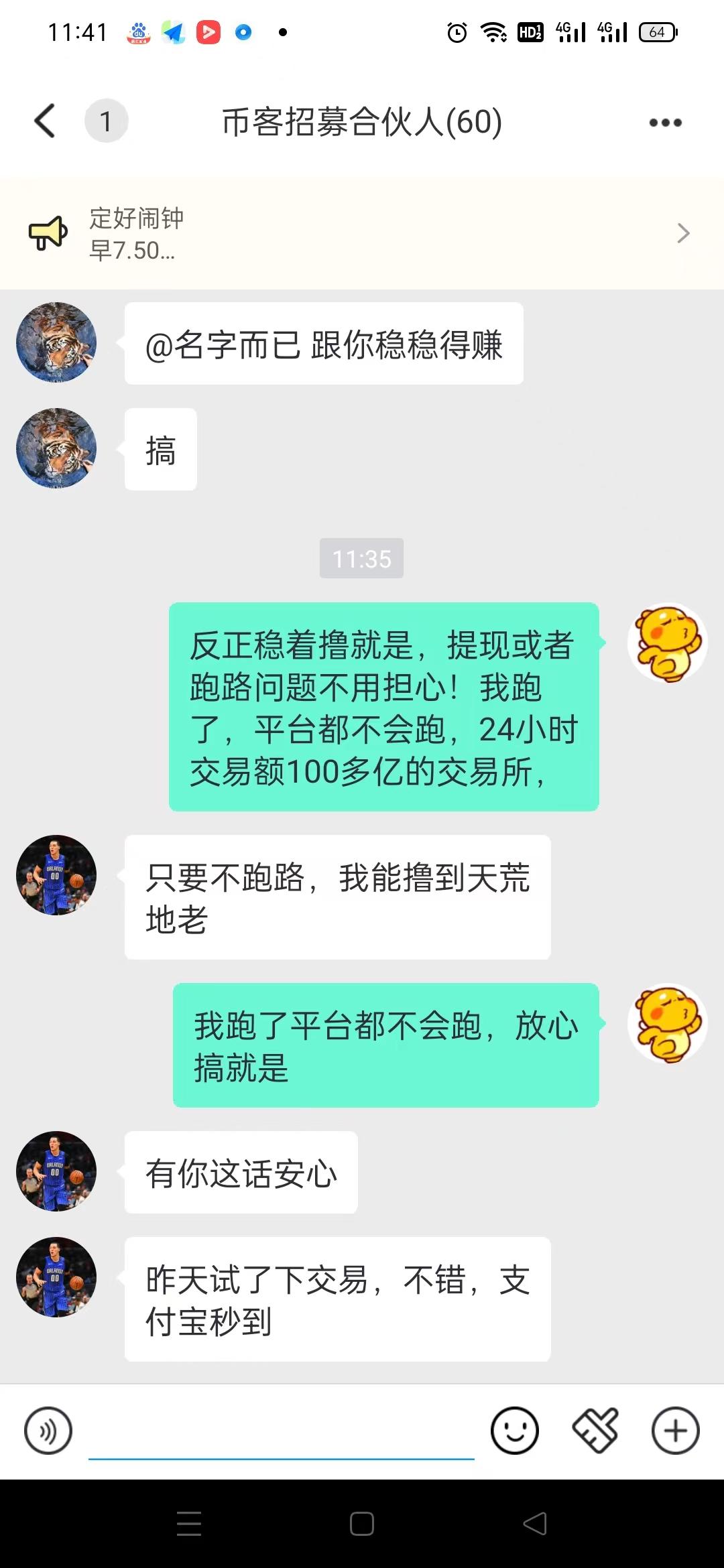Expand the '定好闹钟' announcement via chevron

click(x=684, y=233)
